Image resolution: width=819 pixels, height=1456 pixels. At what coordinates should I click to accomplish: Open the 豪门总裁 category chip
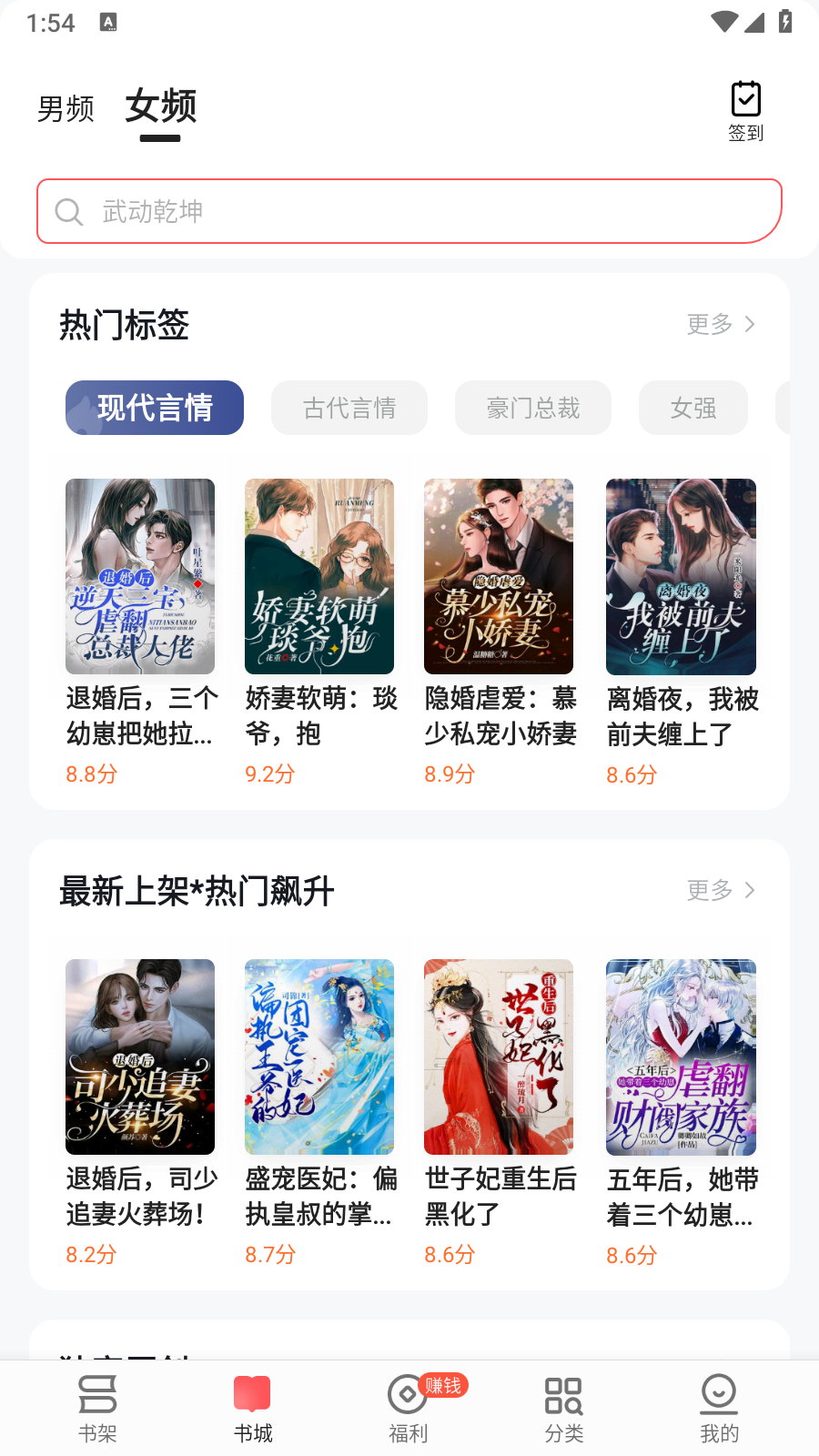[532, 408]
